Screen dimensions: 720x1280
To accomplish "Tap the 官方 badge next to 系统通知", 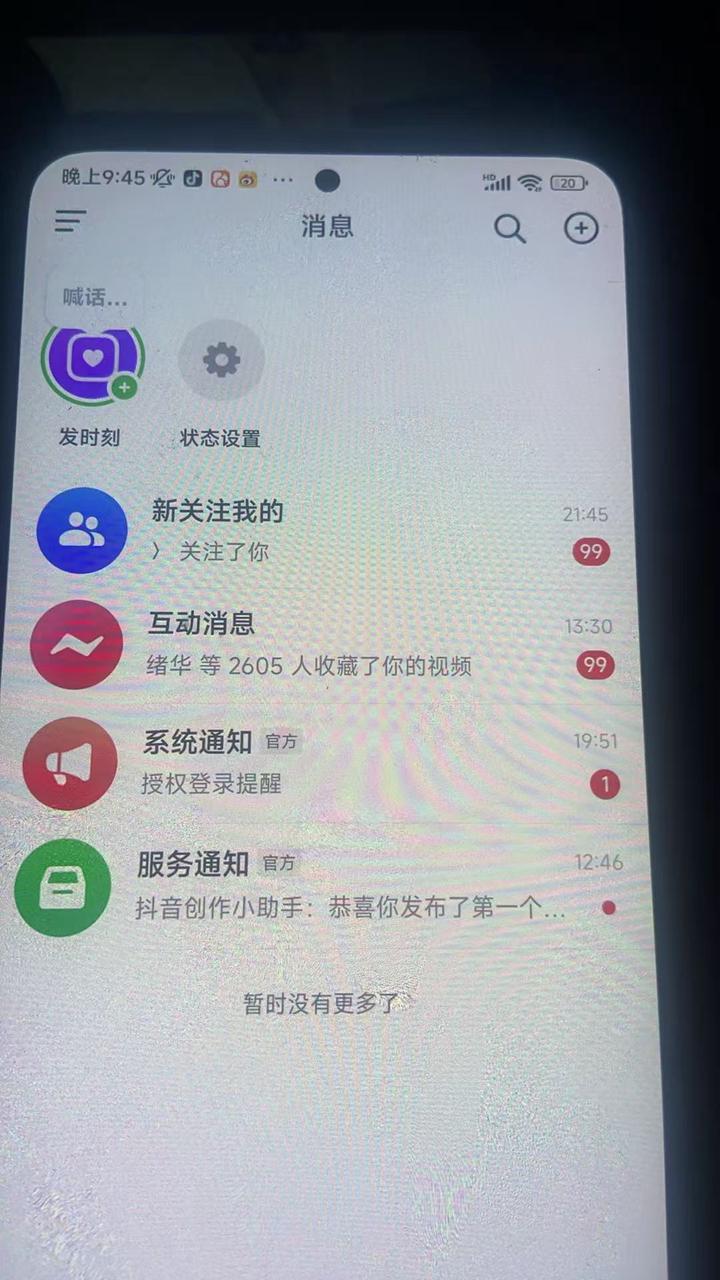I will pos(281,741).
